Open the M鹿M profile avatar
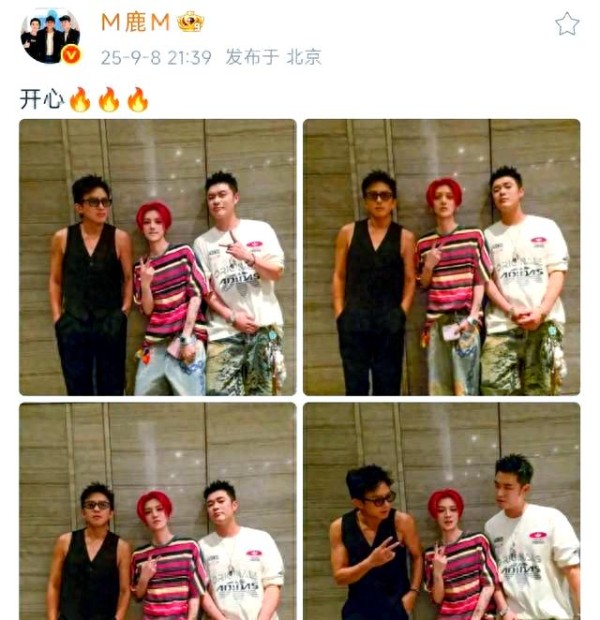 pyautogui.click(x=50, y=35)
